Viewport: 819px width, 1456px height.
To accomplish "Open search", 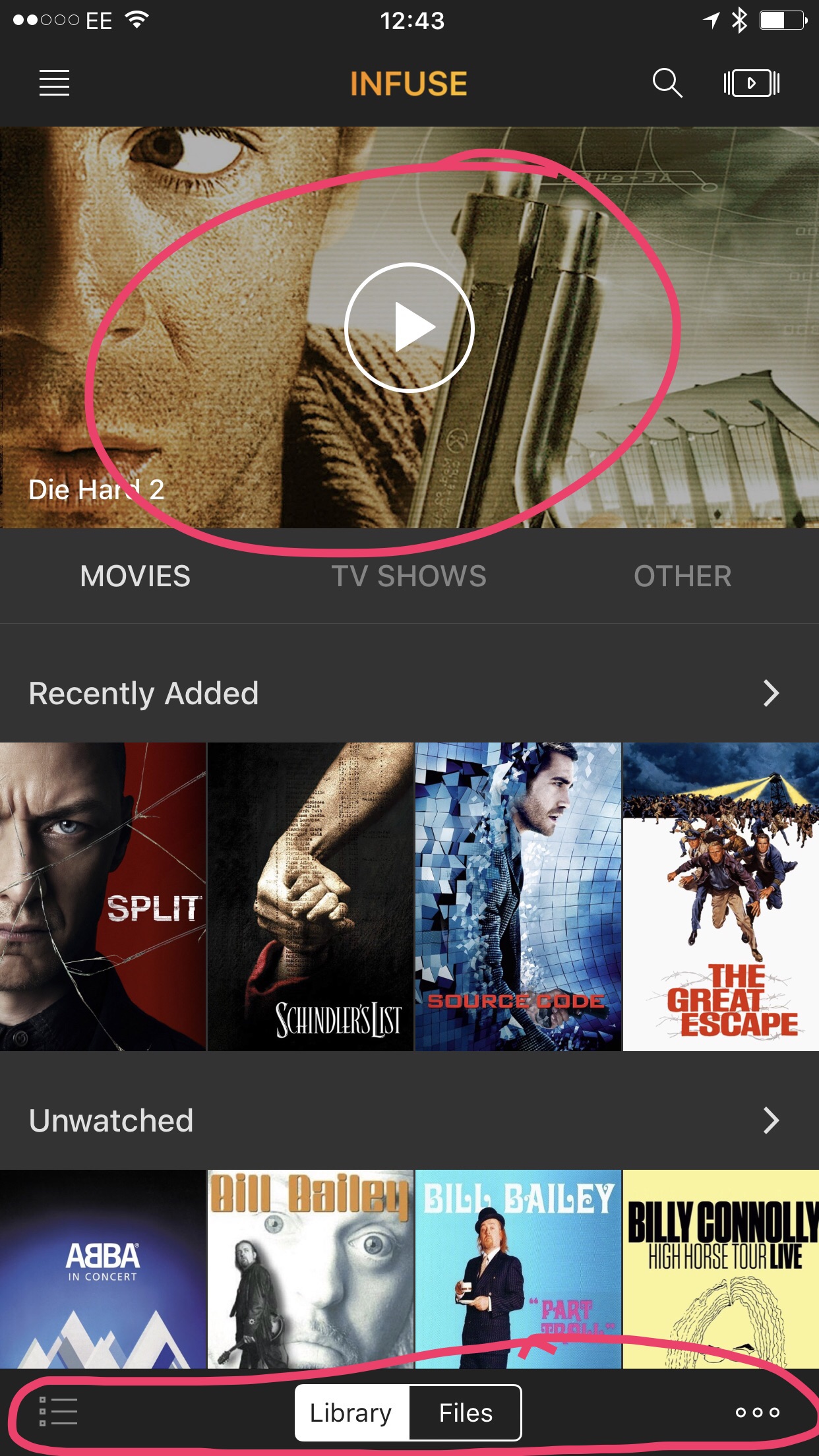I will click(x=667, y=83).
